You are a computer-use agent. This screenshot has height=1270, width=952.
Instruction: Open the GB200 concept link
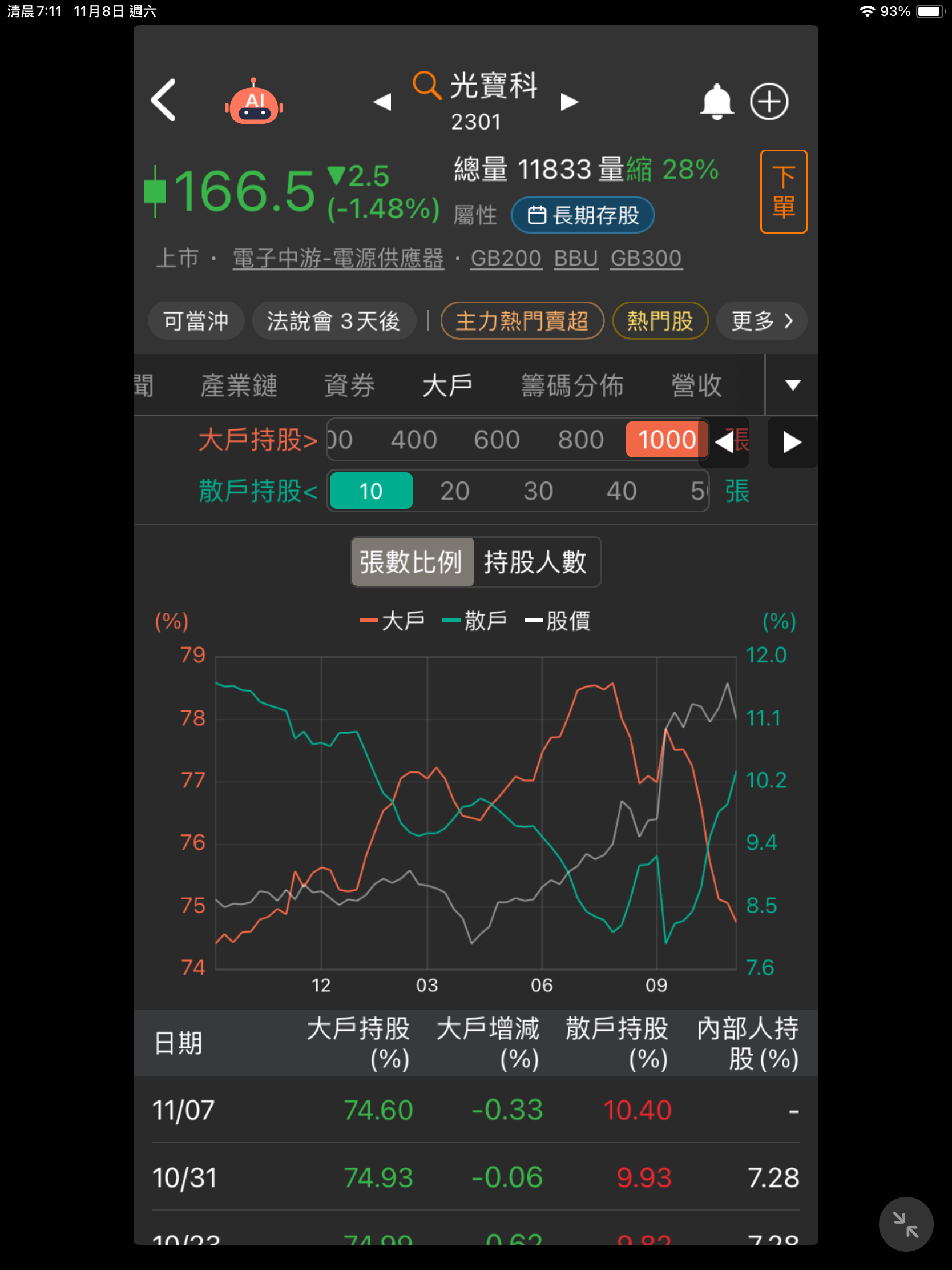pos(506,258)
